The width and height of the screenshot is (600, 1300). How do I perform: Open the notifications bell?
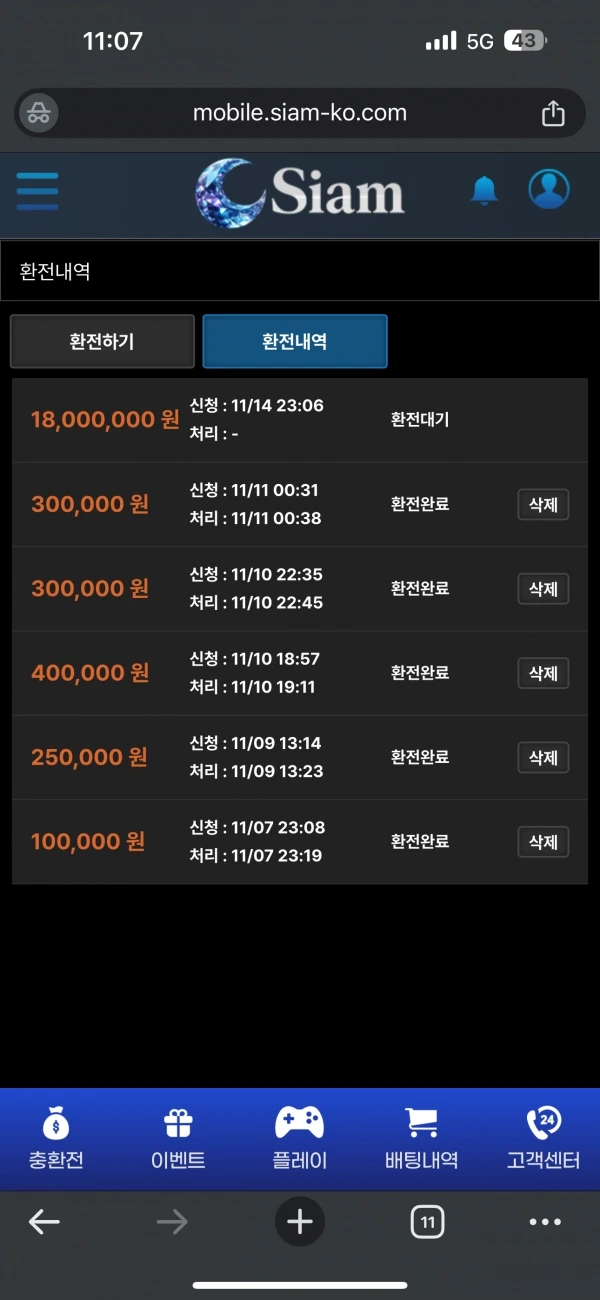tap(484, 190)
